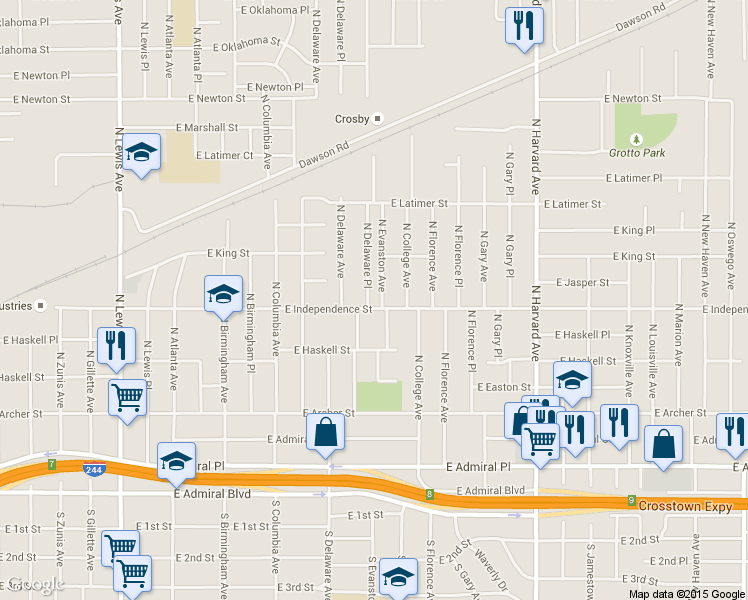Viewport: 748px width, 600px height.
Task: Select the school marker near E Independence St
Action: [x=223, y=293]
